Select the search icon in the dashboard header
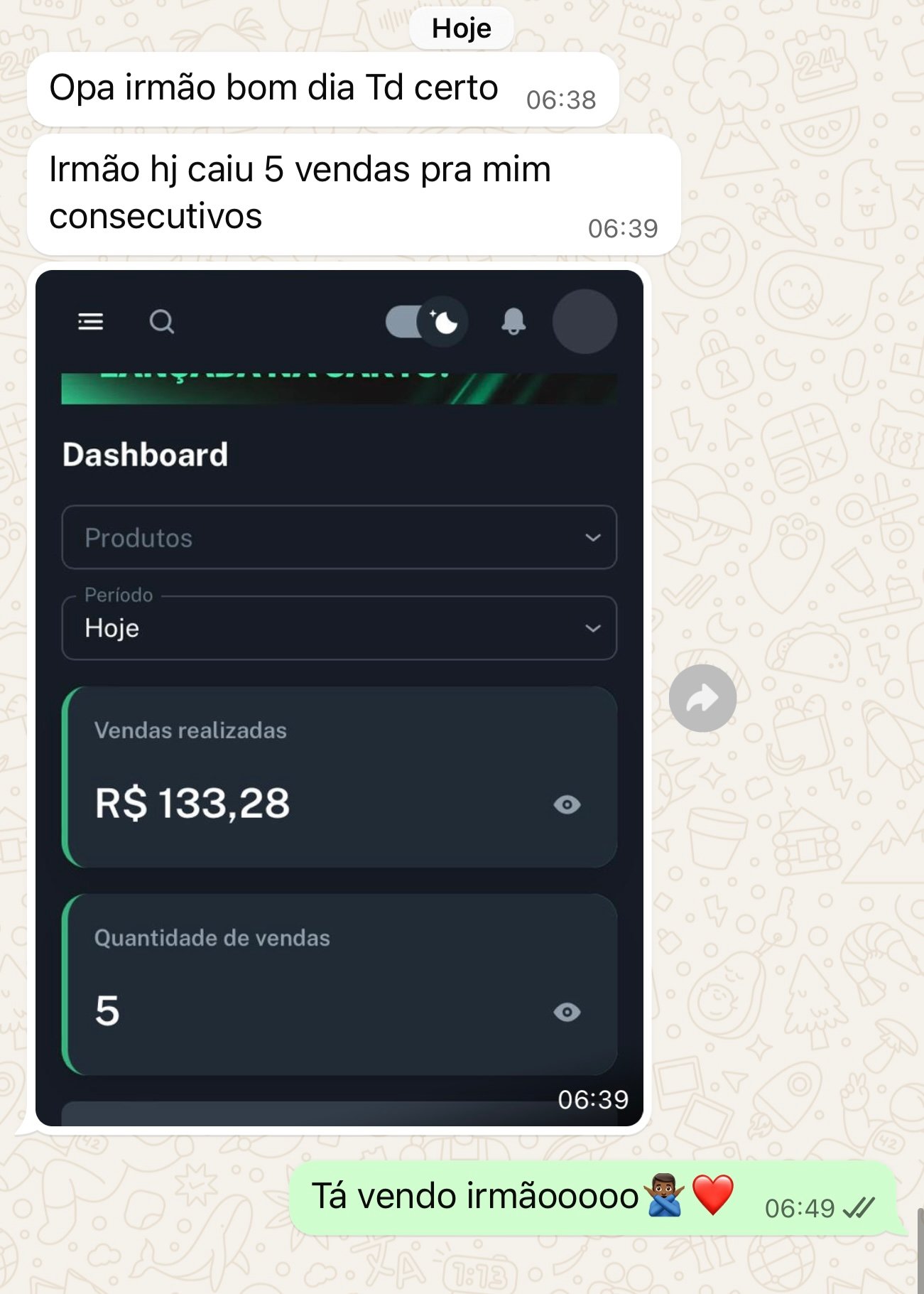 [x=162, y=321]
